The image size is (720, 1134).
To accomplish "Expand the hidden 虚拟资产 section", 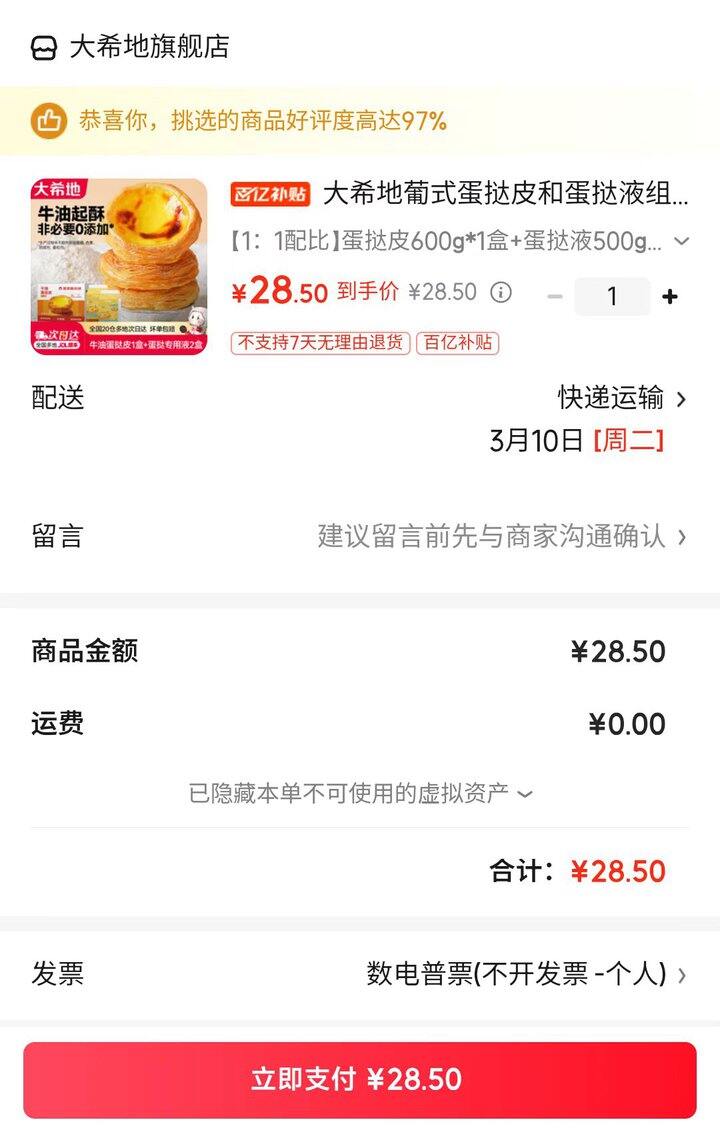I will [360, 794].
